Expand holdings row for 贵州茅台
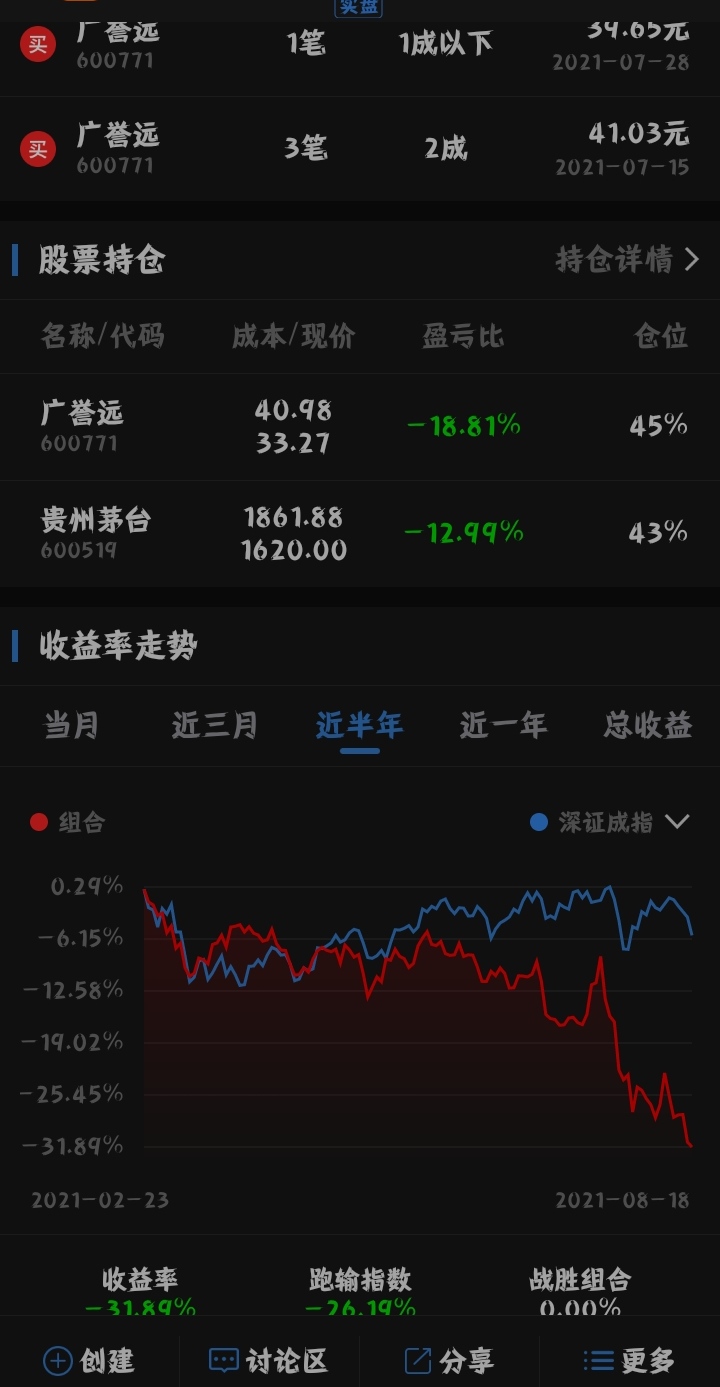Screen dimensions: 720x1387 pyautogui.click(x=360, y=531)
